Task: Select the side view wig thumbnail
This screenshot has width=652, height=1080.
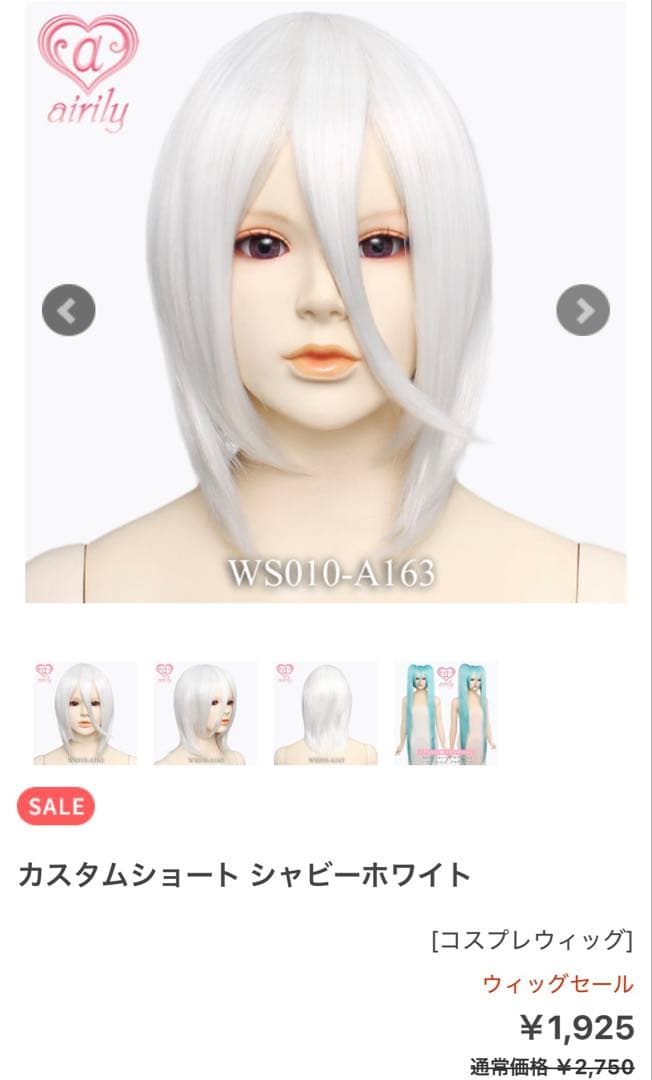Action: point(205,713)
